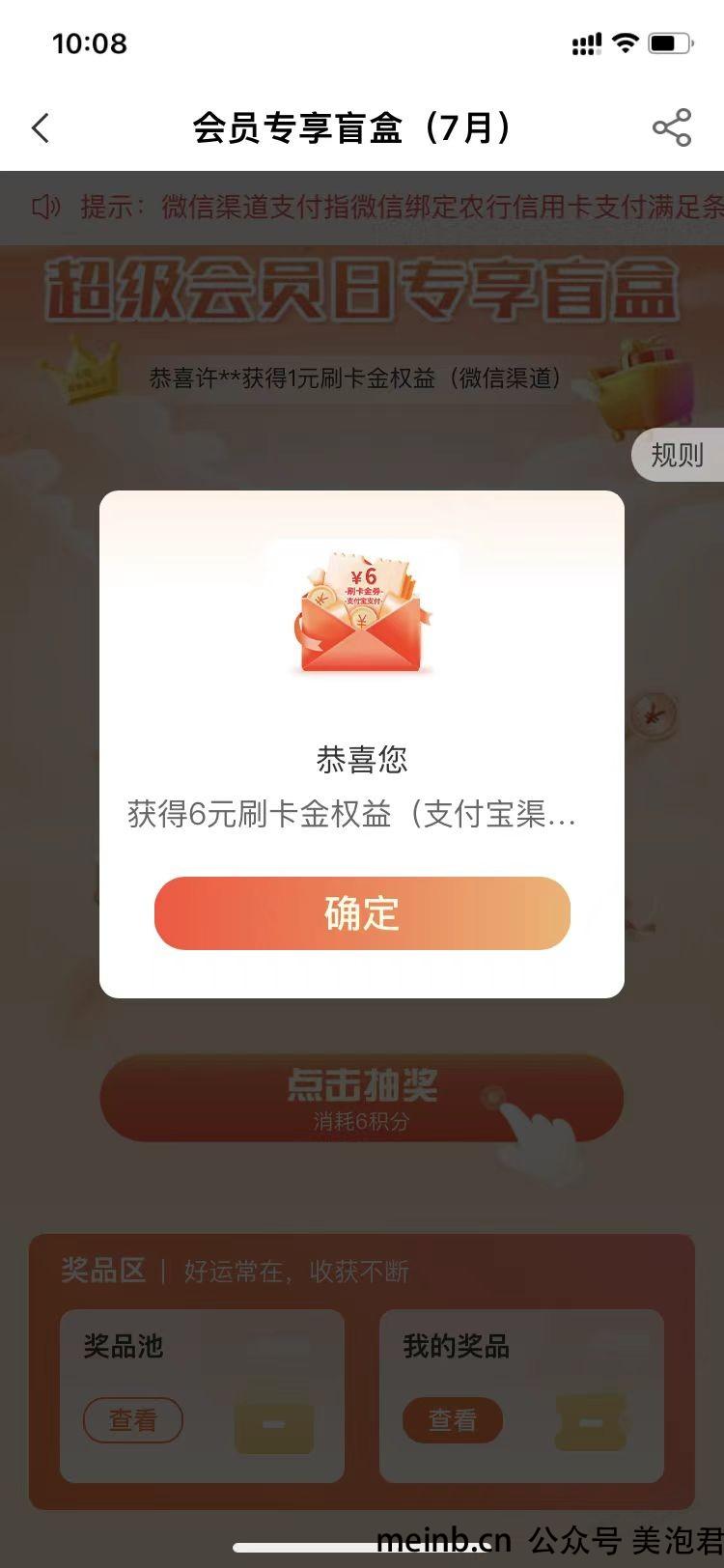View 我的奖品 list

click(x=453, y=1419)
